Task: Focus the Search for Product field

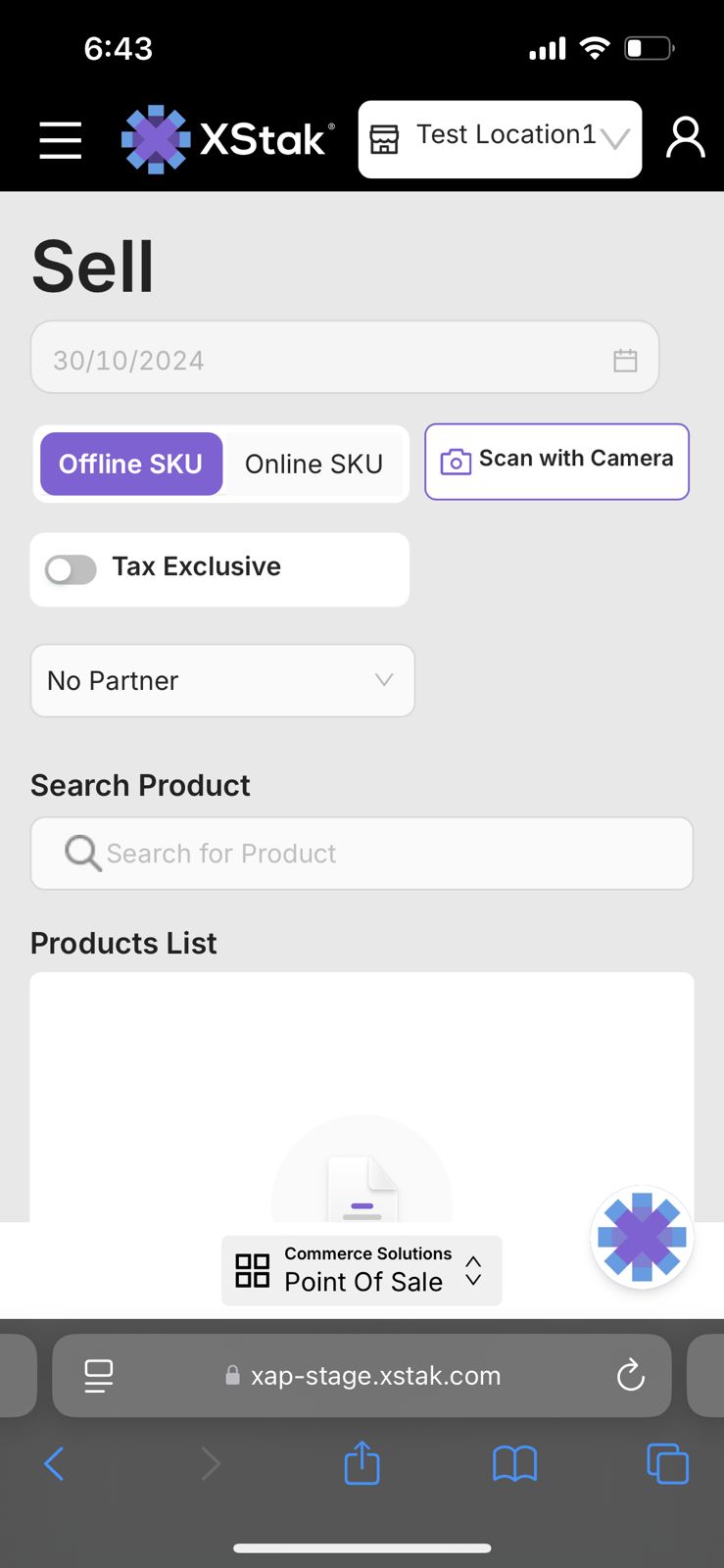Action: pos(362,853)
